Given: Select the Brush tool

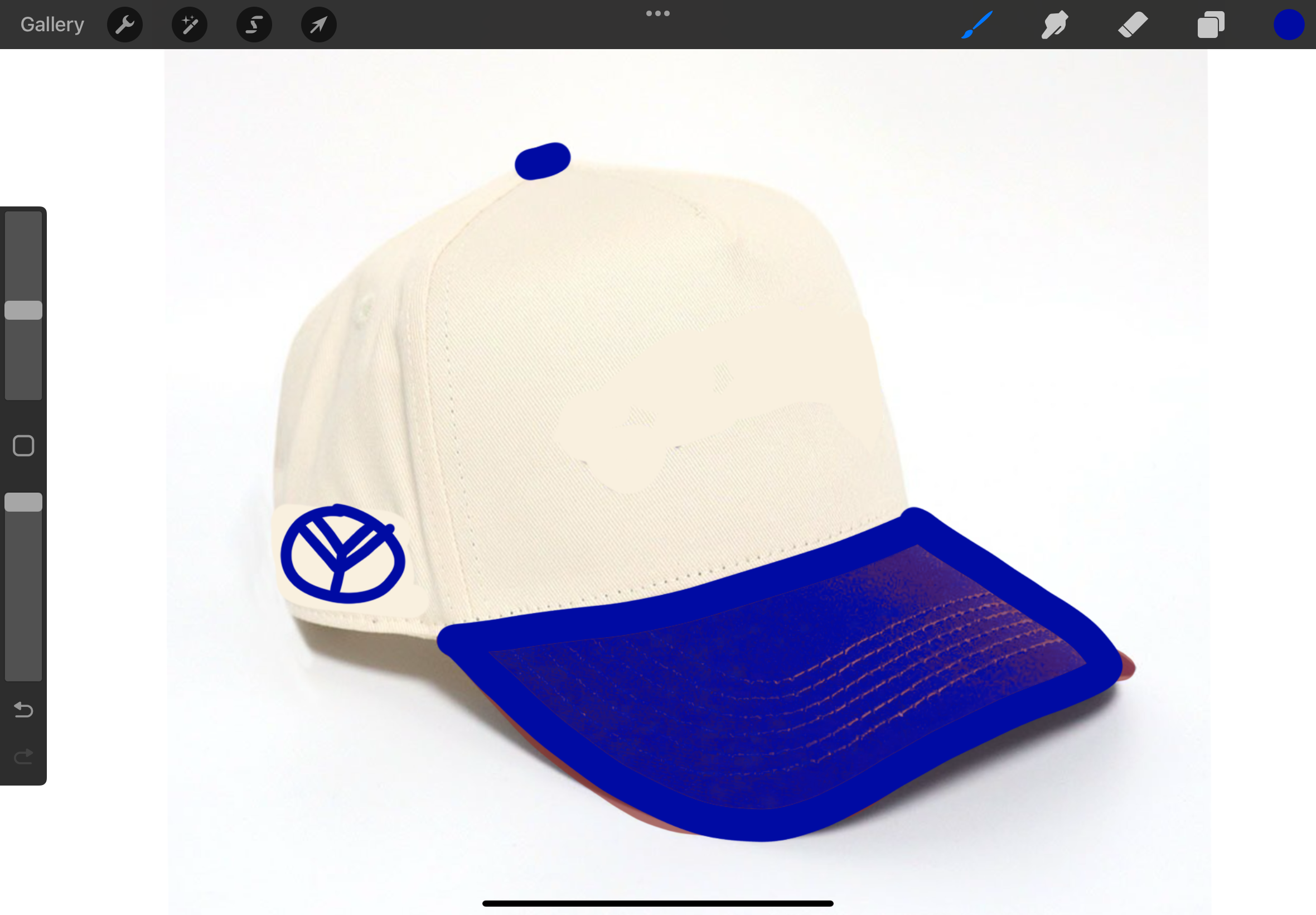Looking at the screenshot, I should click(x=977, y=25).
